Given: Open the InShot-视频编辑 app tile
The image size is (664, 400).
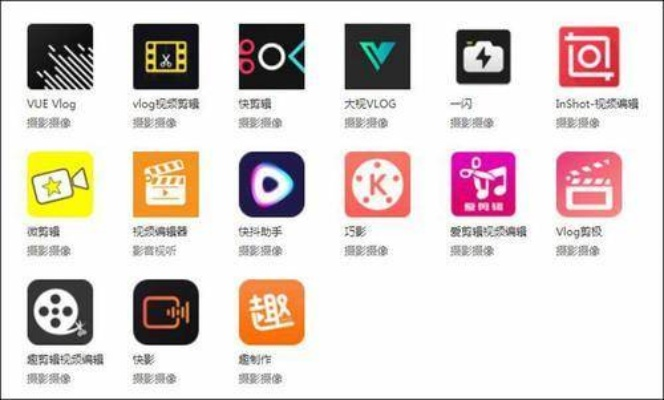Looking at the screenshot, I should point(589,57).
